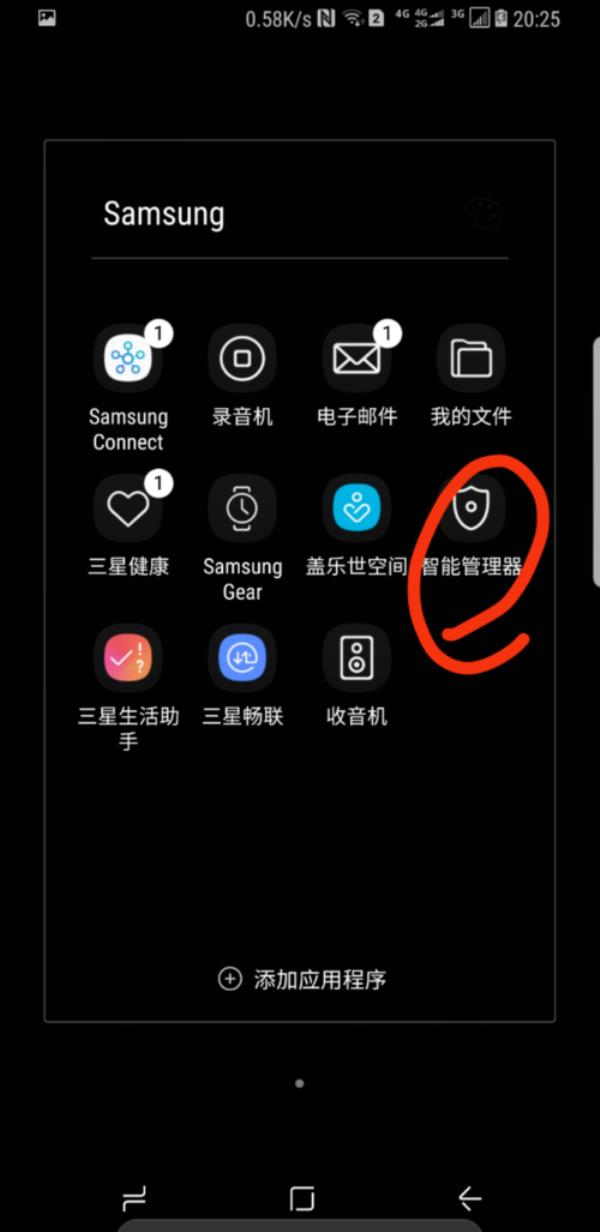Launch the 录音机 voice recorder
The image size is (600, 1232).
point(242,358)
